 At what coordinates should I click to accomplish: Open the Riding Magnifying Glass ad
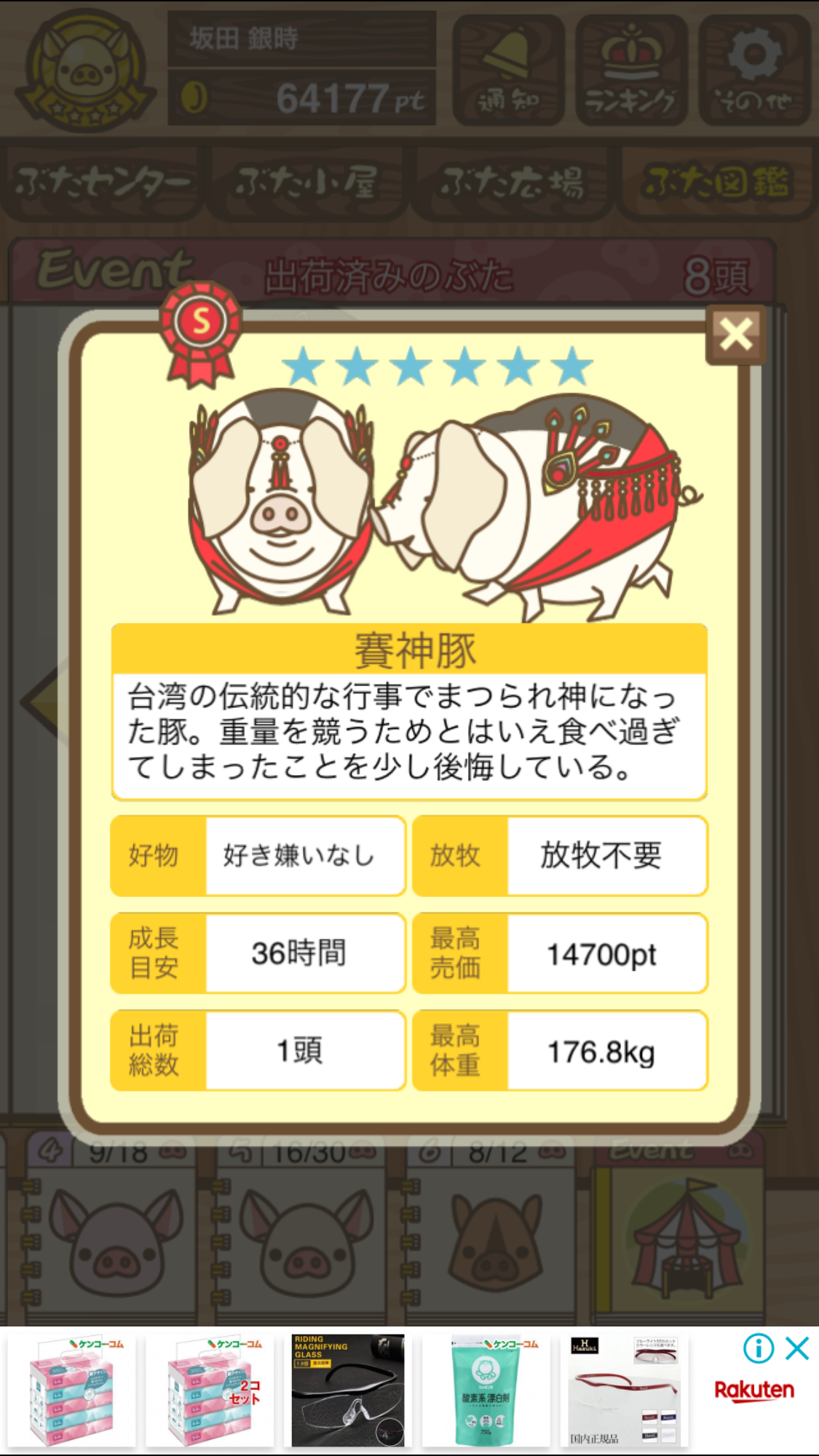point(348,1391)
